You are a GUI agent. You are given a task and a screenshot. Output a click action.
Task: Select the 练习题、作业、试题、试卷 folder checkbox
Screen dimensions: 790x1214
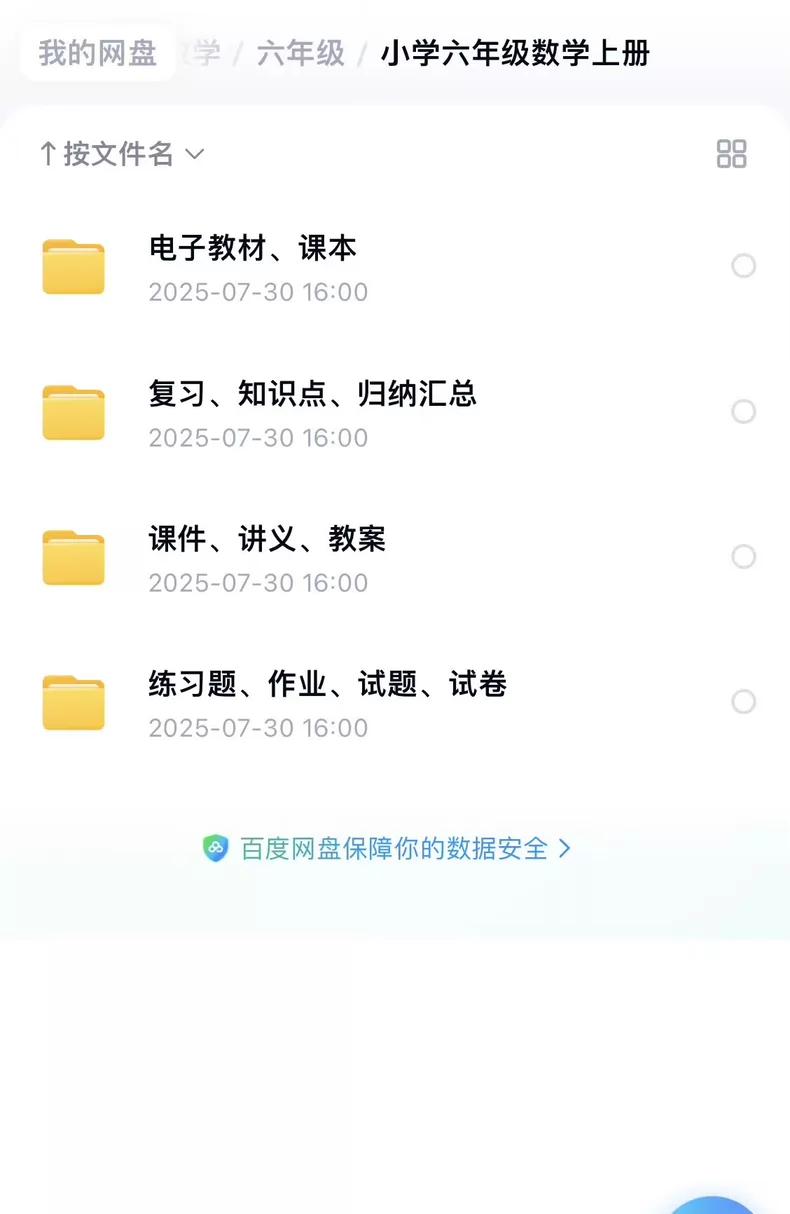743,702
